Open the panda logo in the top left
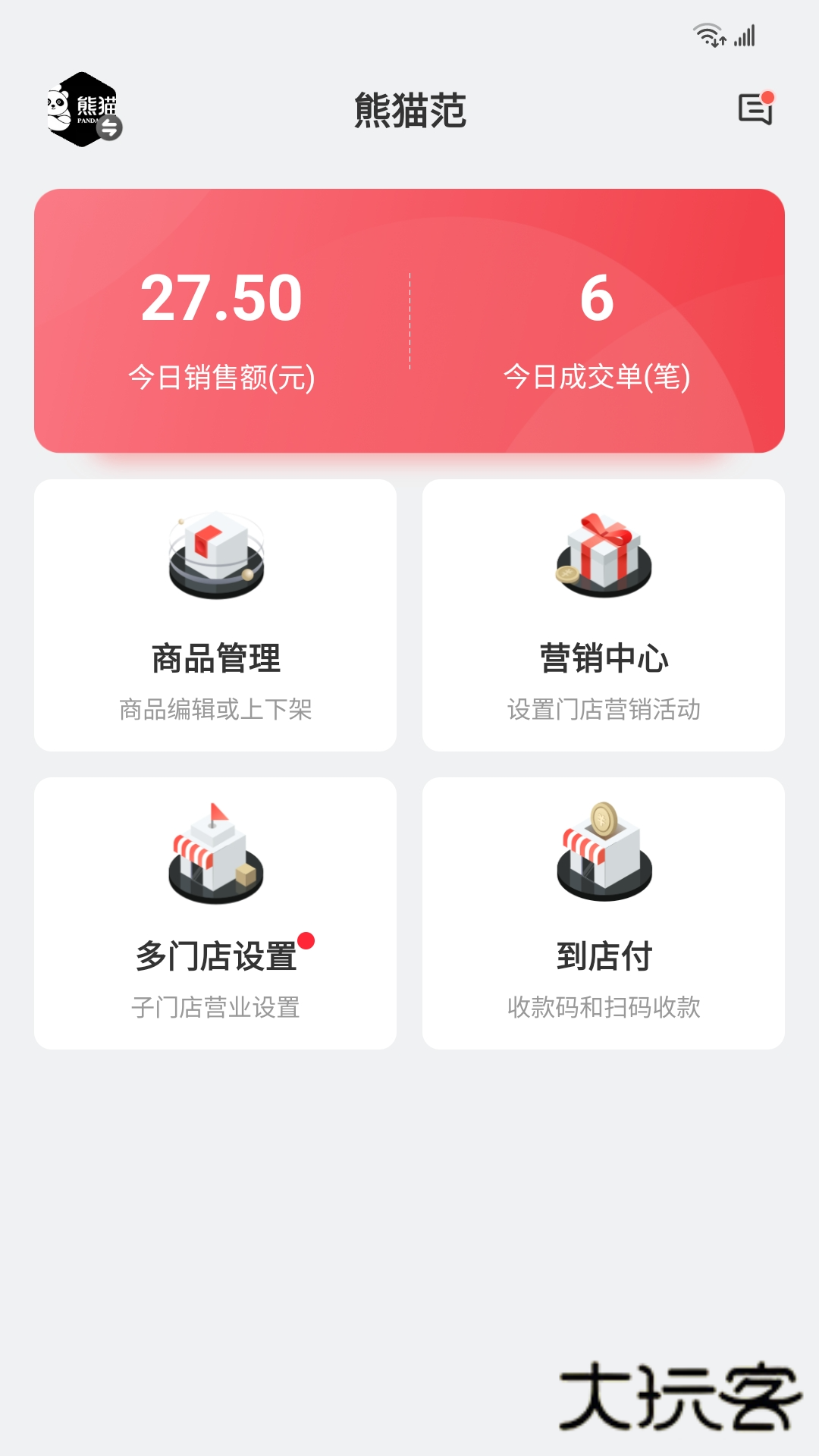This screenshot has width=819, height=1456. 83,108
